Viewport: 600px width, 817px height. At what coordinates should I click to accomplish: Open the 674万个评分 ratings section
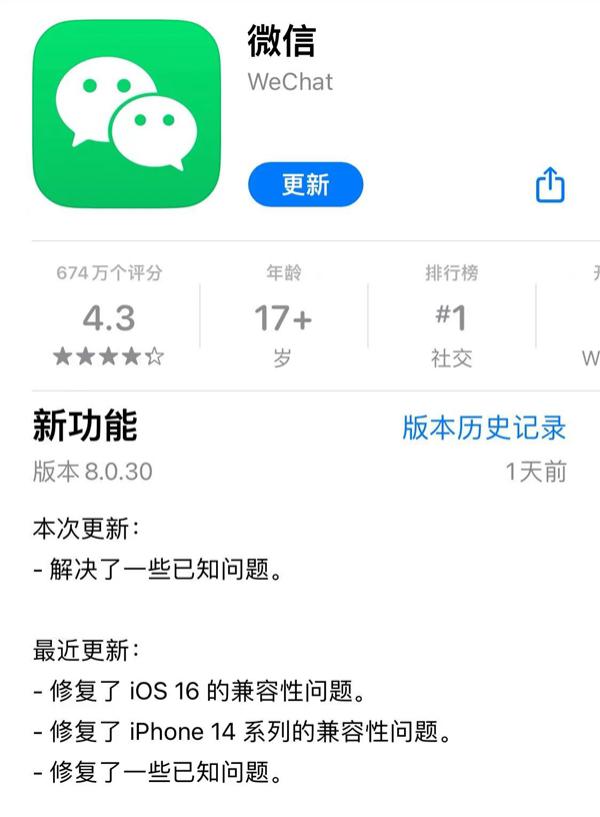click(x=109, y=316)
